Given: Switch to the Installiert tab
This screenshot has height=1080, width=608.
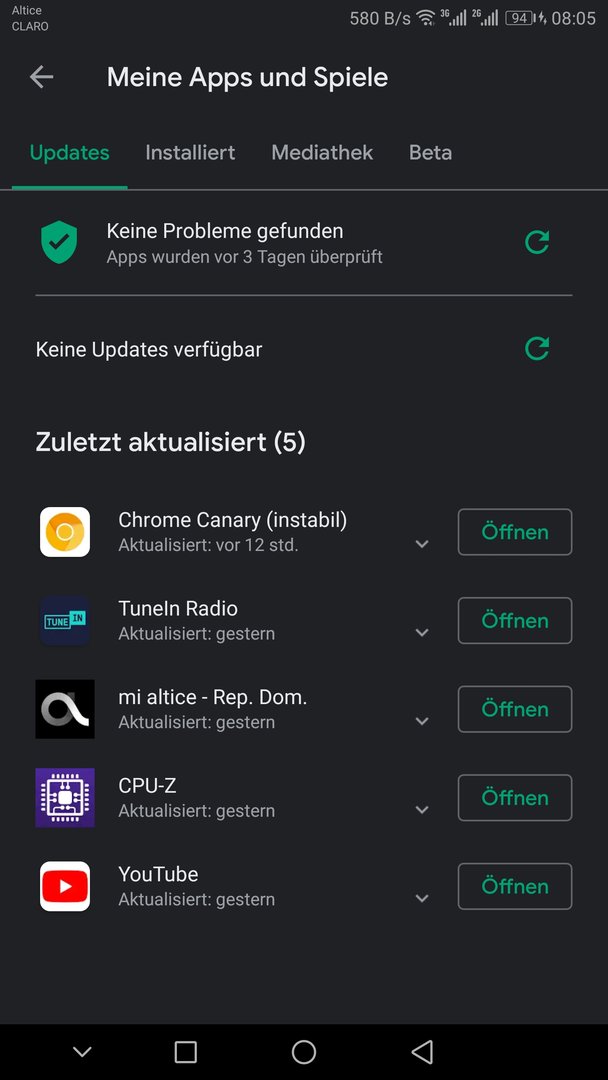Looking at the screenshot, I should coord(190,152).
